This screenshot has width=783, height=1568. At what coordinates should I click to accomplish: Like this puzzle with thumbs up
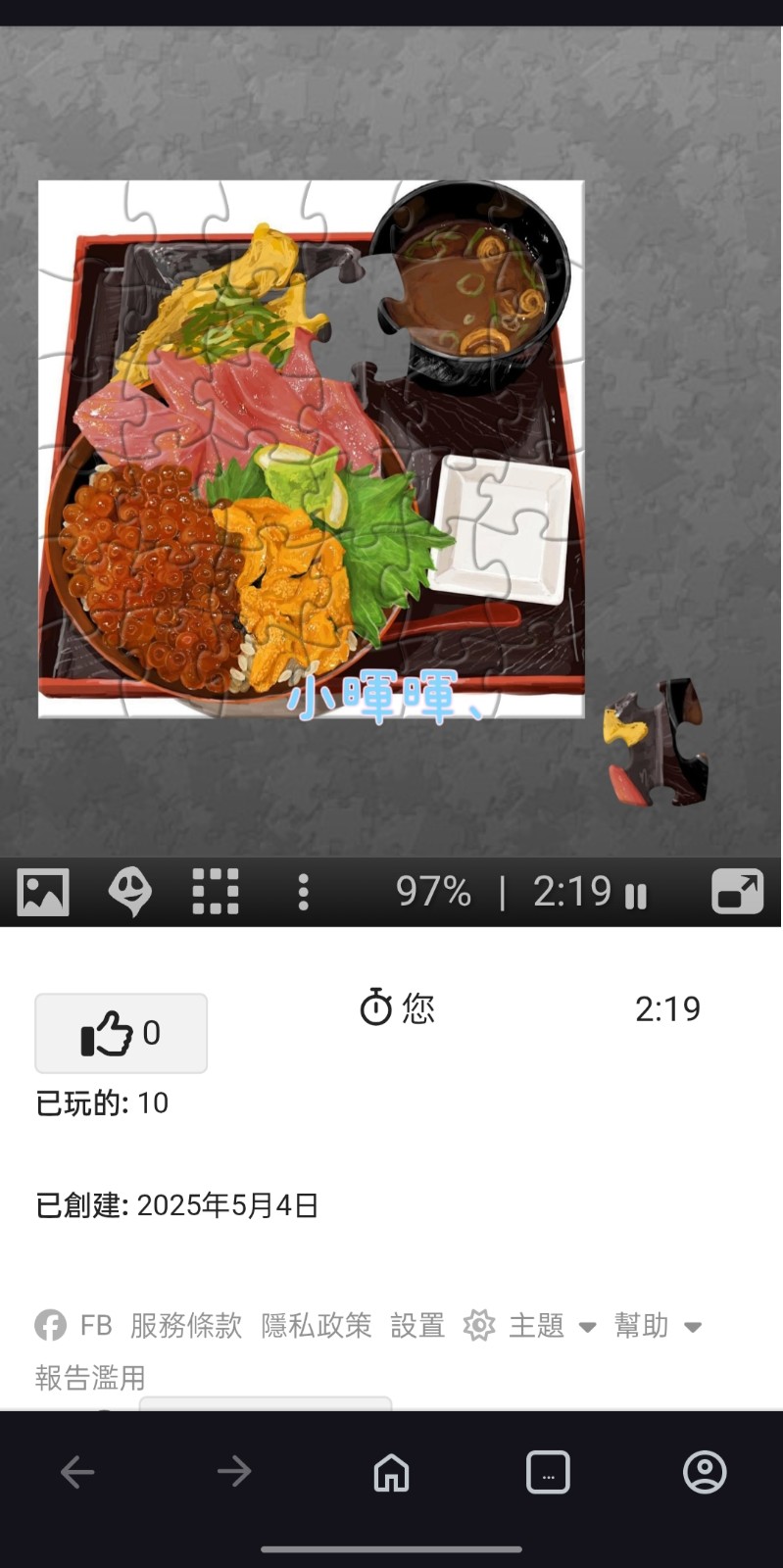click(122, 1033)
